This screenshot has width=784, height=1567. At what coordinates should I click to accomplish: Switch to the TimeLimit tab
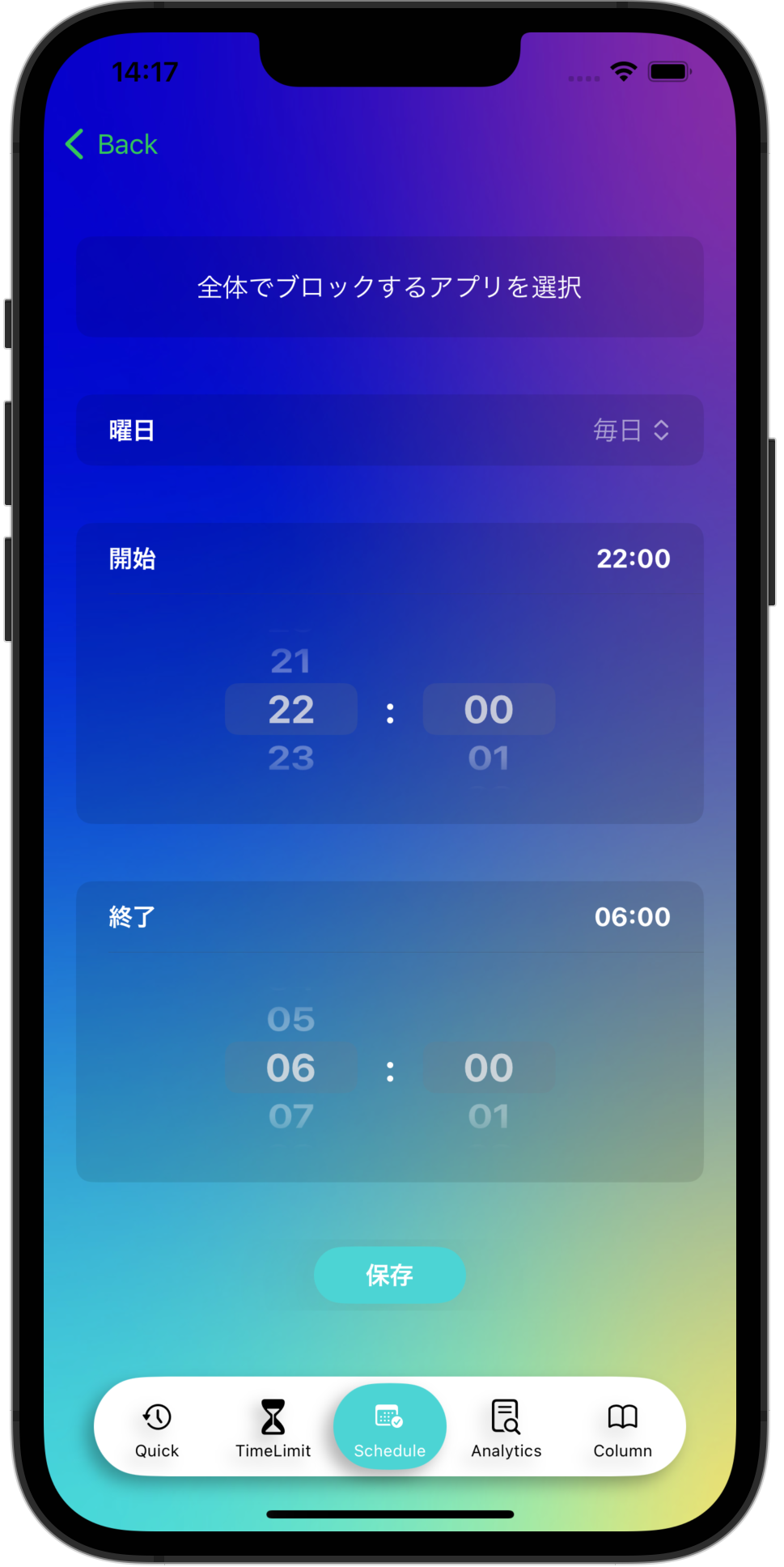coord(273,1429)
